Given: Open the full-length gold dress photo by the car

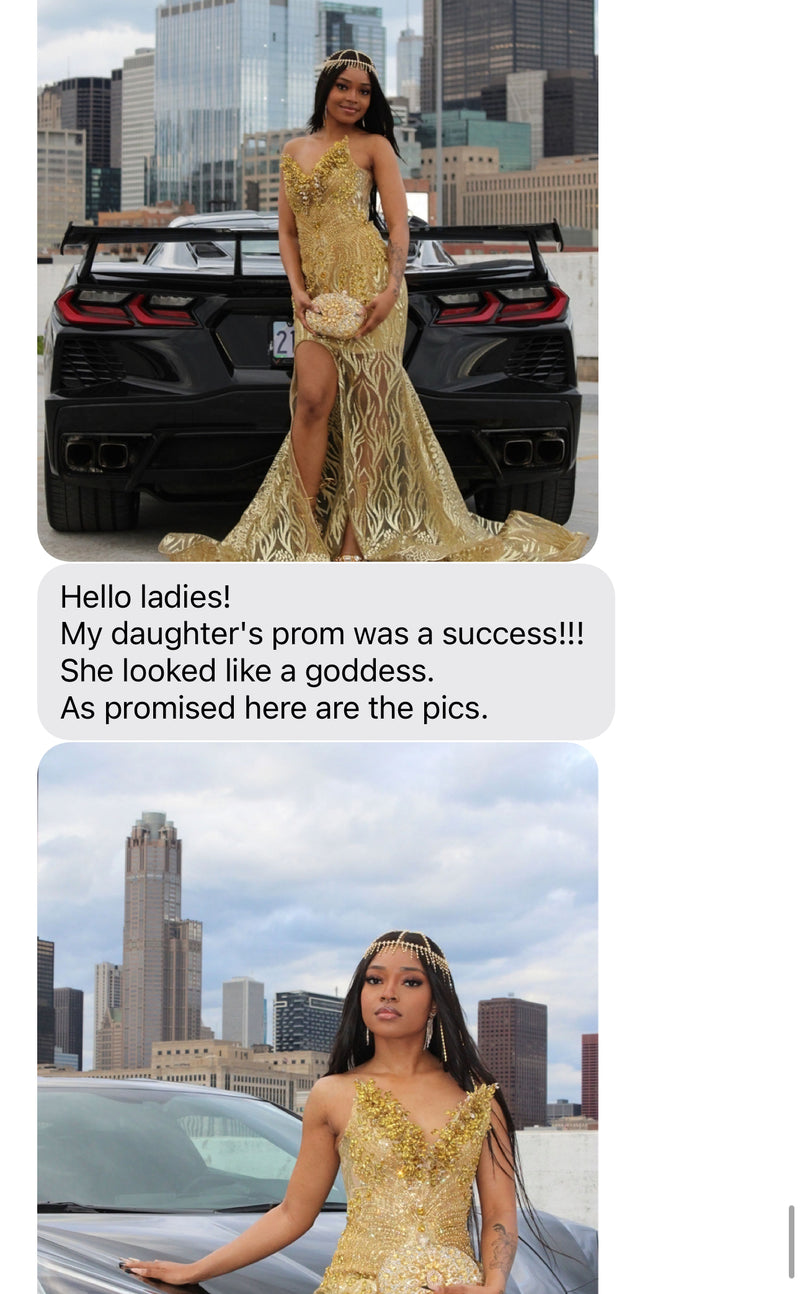Looking at the screenshot, I should pos(317,280).
